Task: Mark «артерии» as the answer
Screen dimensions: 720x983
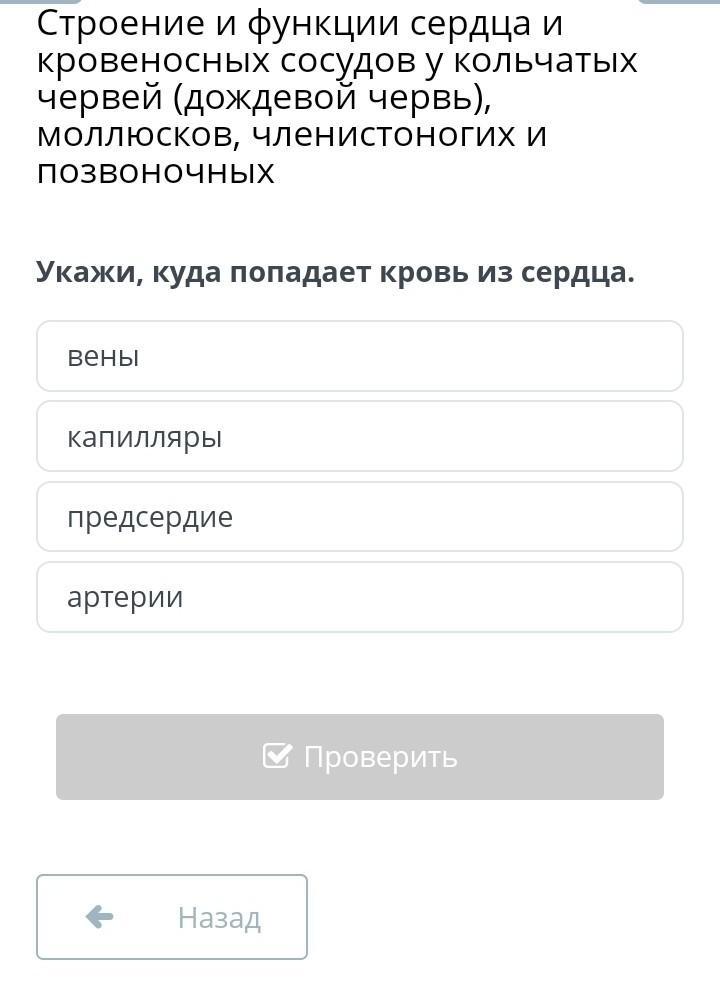Action: (359, 597)
